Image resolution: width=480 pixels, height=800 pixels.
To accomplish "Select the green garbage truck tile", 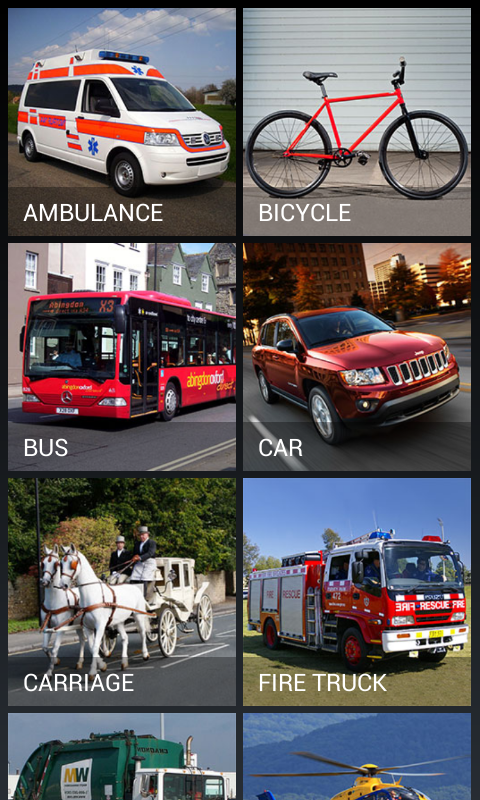I will click(x=122, y=757).
